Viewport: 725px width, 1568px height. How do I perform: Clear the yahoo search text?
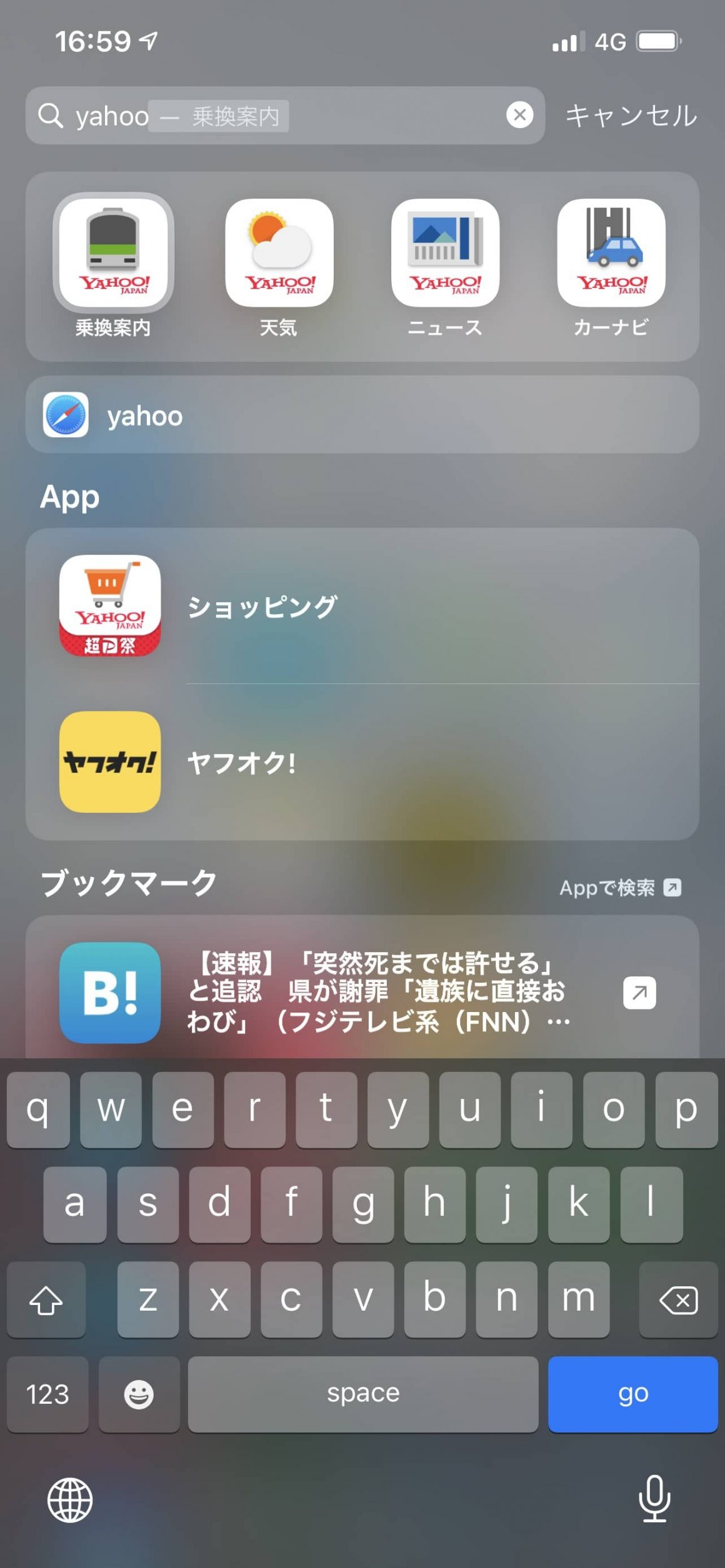[519, 115]
